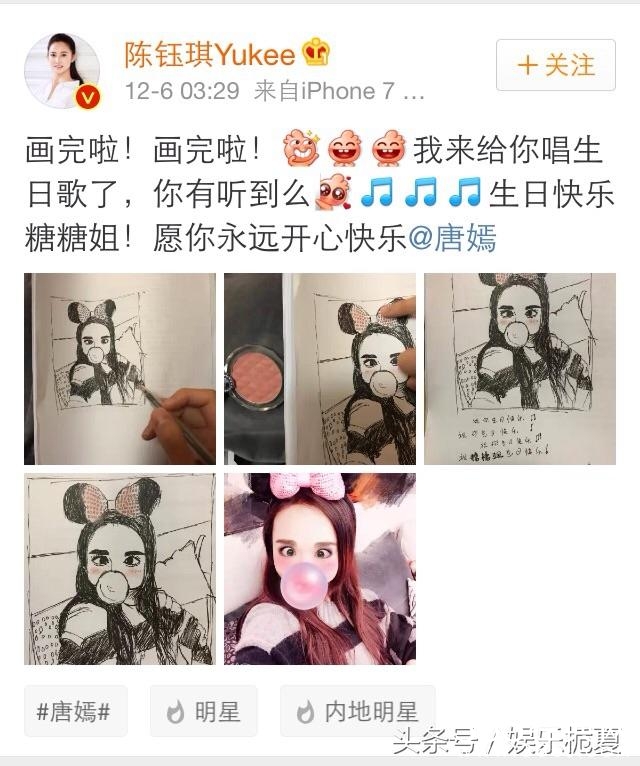This screenshot has height=766, width=640.
Task: Open the #唐嫣# topic tag
Action: click(74, 712)
